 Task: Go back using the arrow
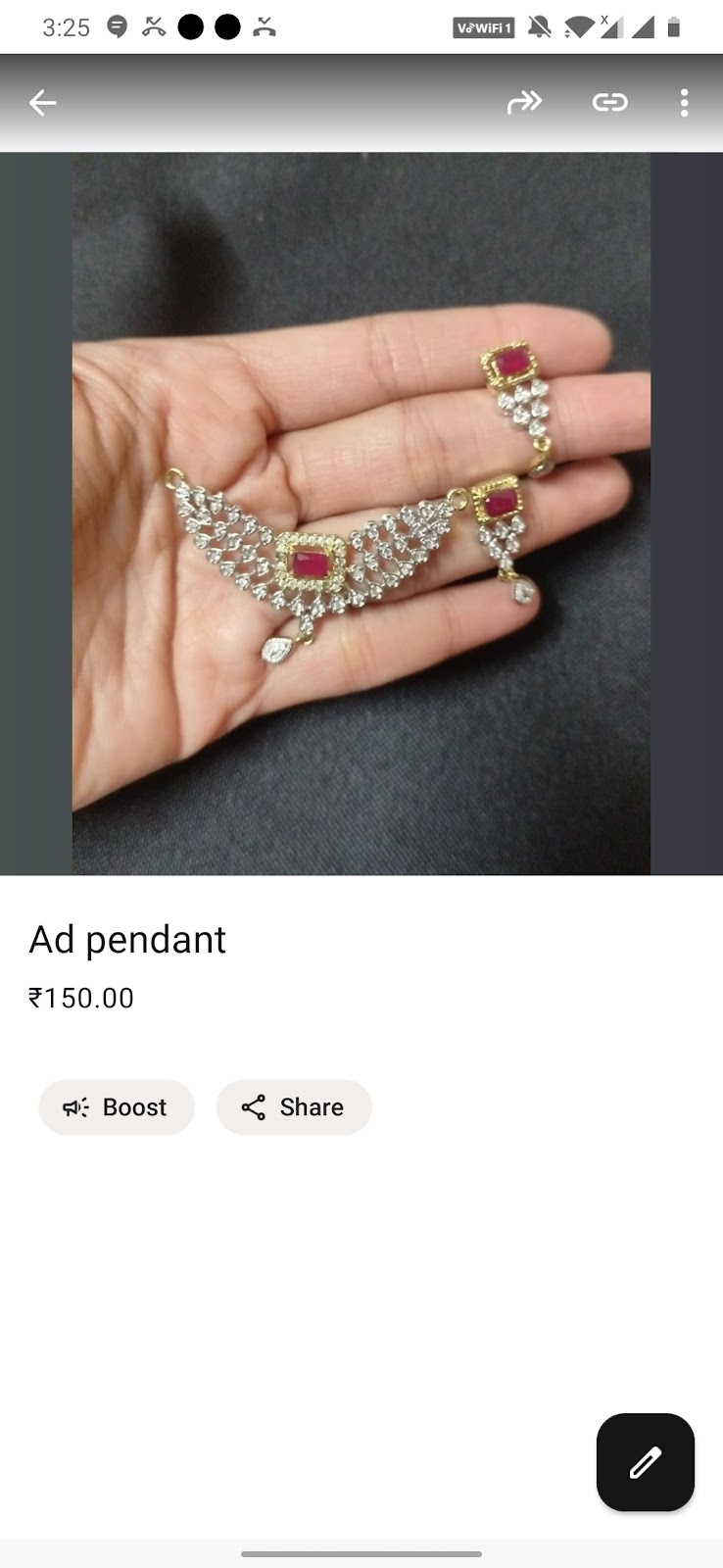coord(43,102)
